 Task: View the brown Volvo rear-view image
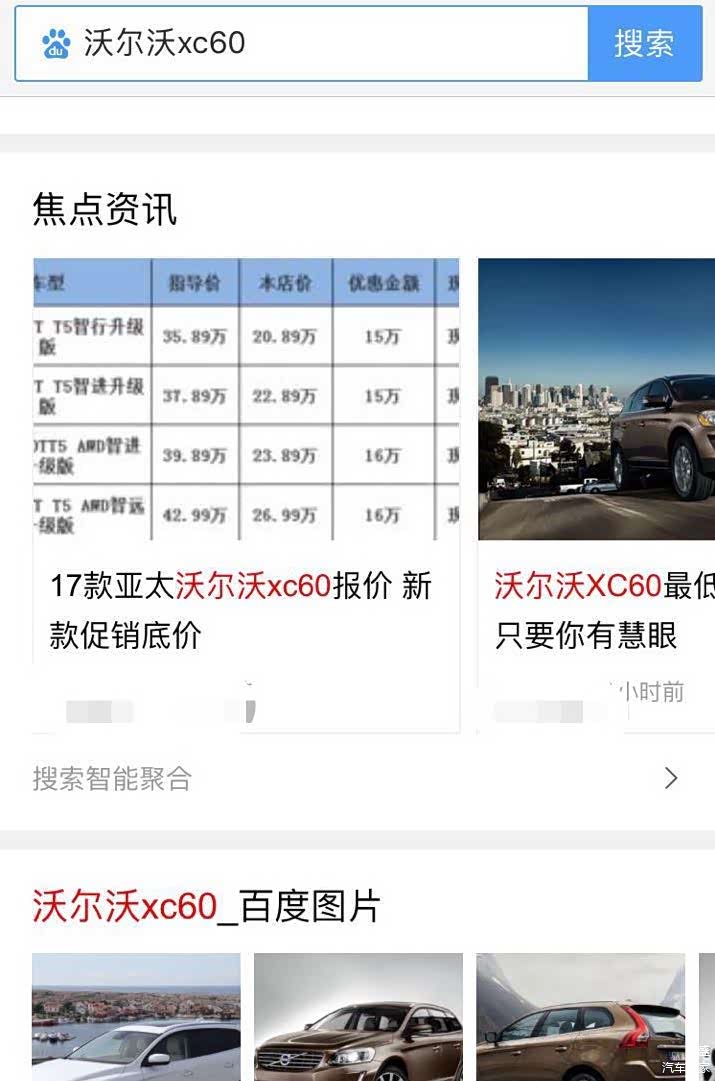[x=580, y=1017]
